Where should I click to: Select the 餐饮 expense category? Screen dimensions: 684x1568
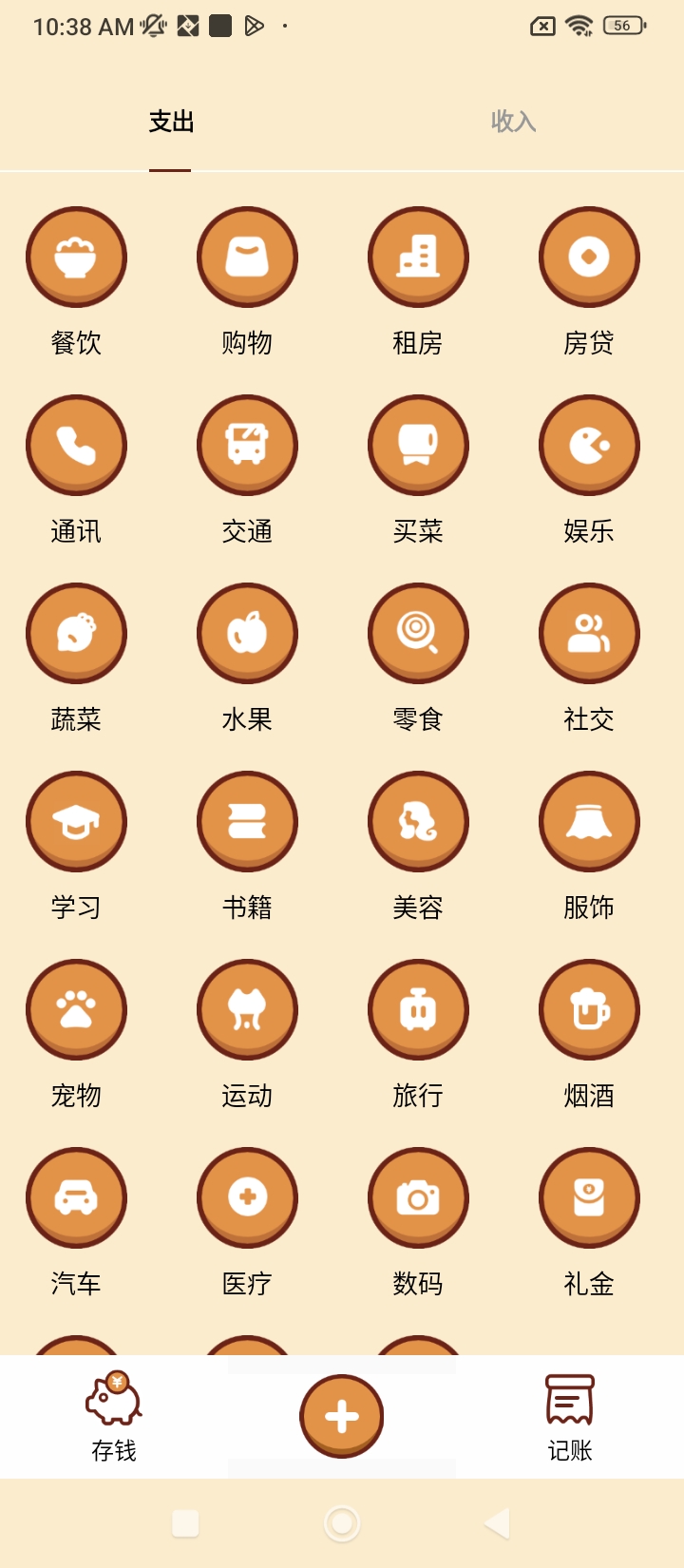tap(76, 257)
